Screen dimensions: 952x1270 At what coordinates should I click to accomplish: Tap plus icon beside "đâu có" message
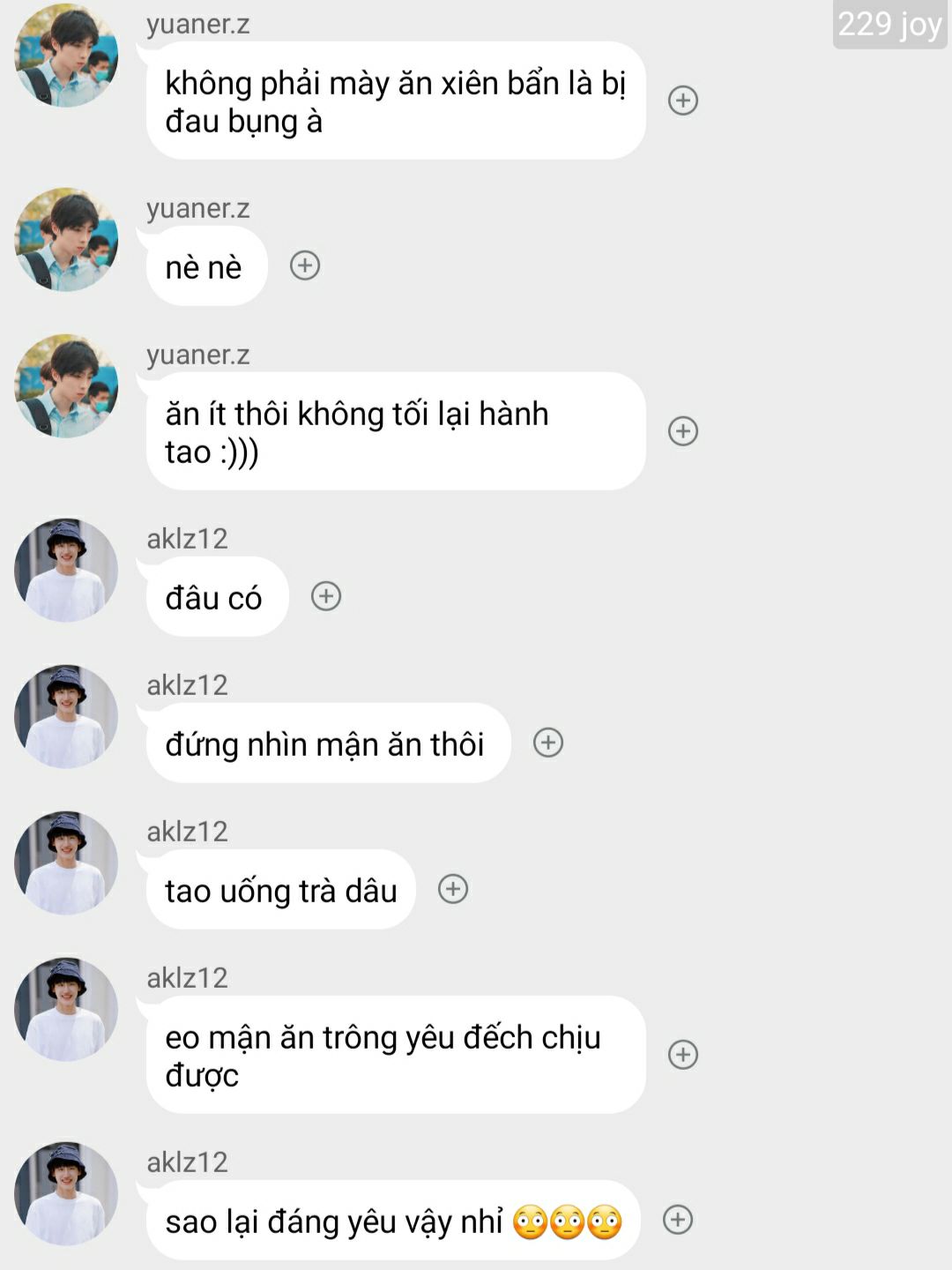[x=326, y=596]
